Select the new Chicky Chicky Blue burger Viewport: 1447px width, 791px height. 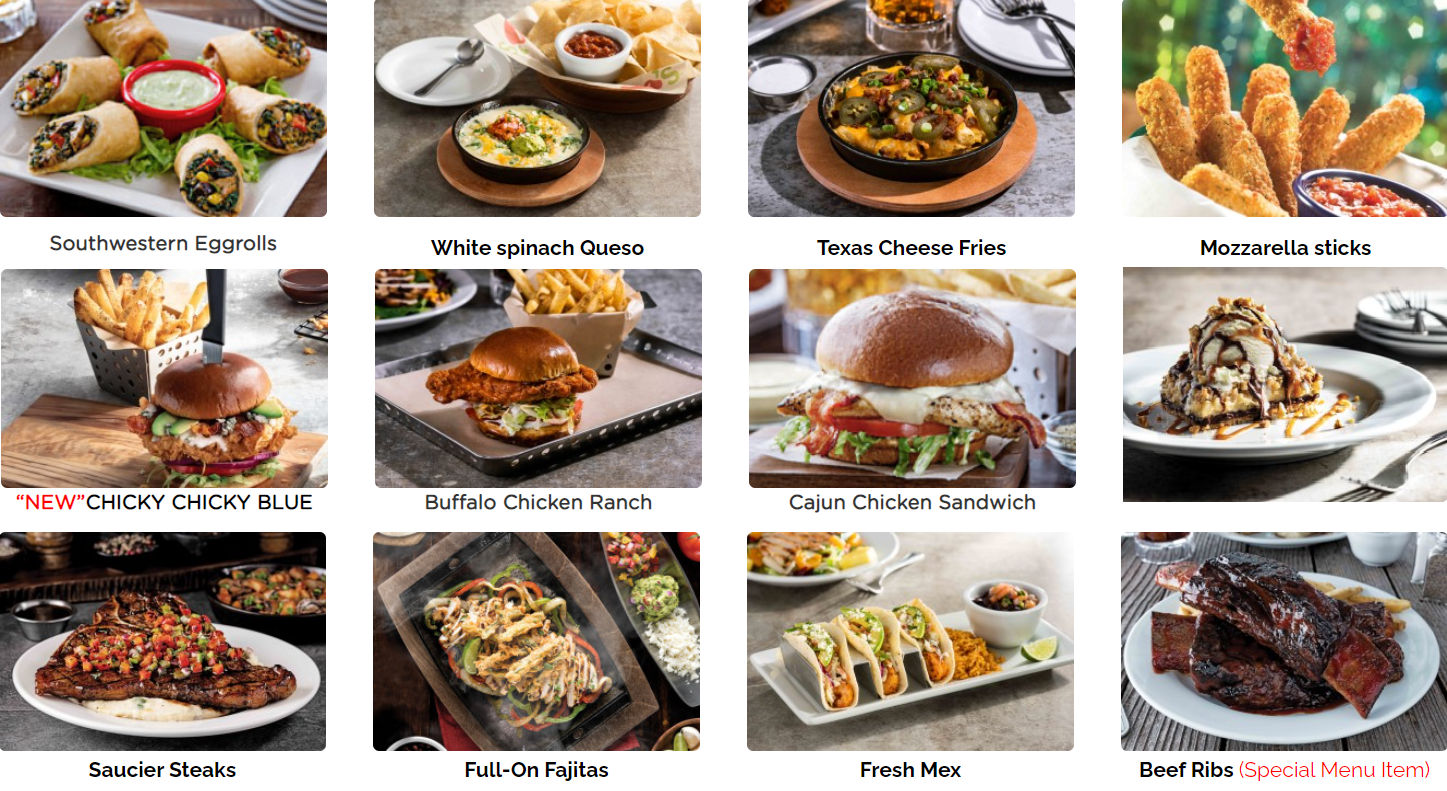pos(164,378)
